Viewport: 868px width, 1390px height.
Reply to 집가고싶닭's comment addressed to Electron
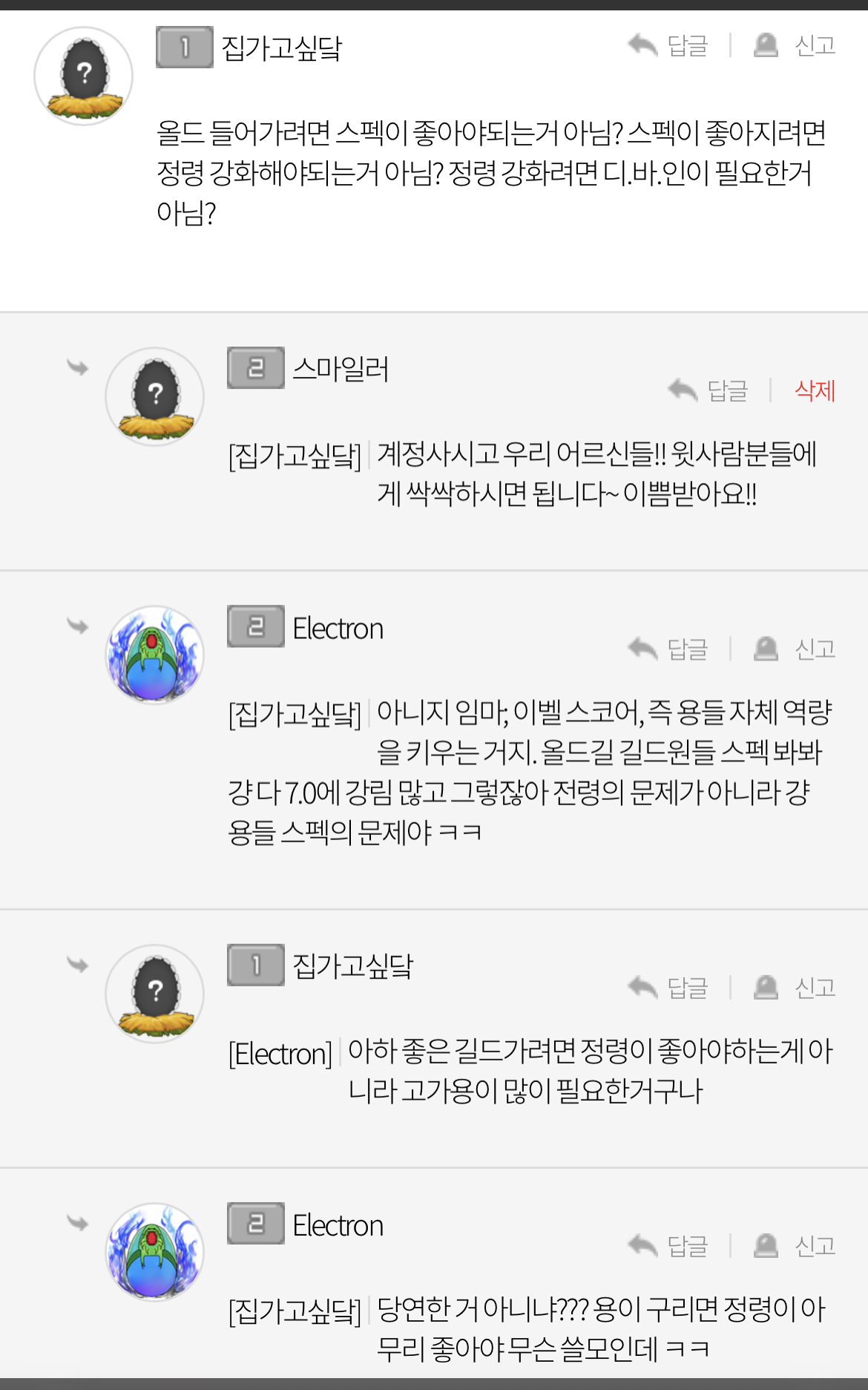[668, 988]
